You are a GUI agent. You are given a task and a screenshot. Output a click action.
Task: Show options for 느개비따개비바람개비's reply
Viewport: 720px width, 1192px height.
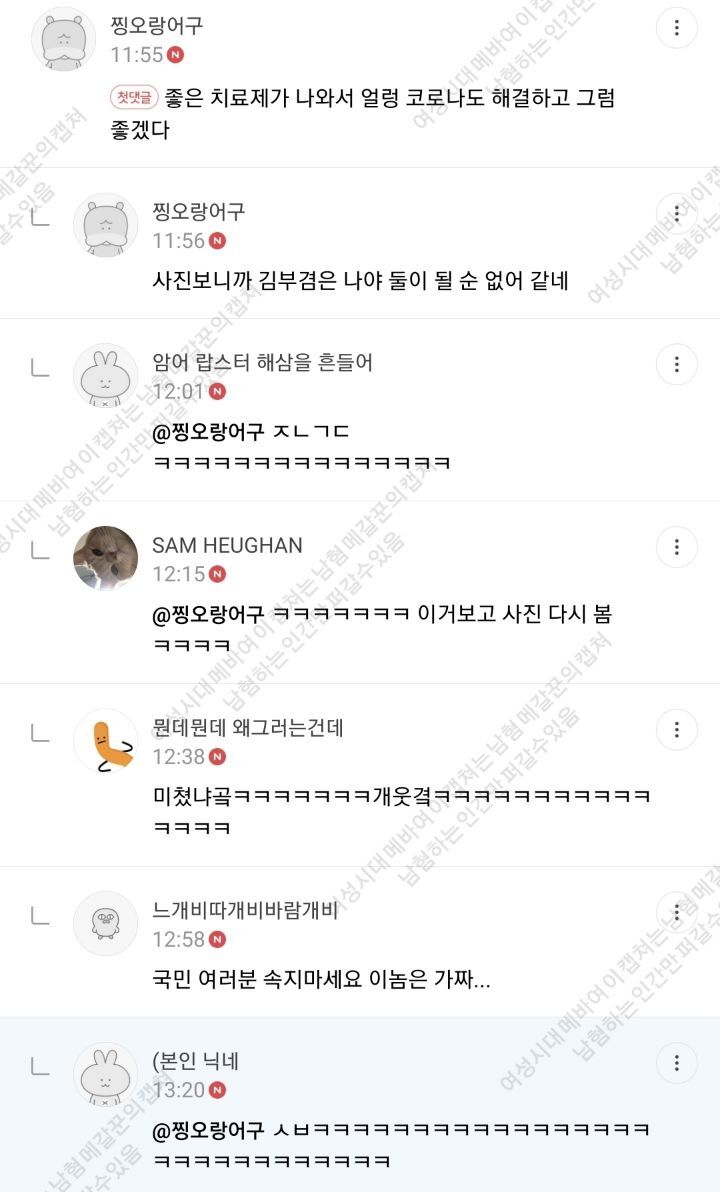(676, 912)
